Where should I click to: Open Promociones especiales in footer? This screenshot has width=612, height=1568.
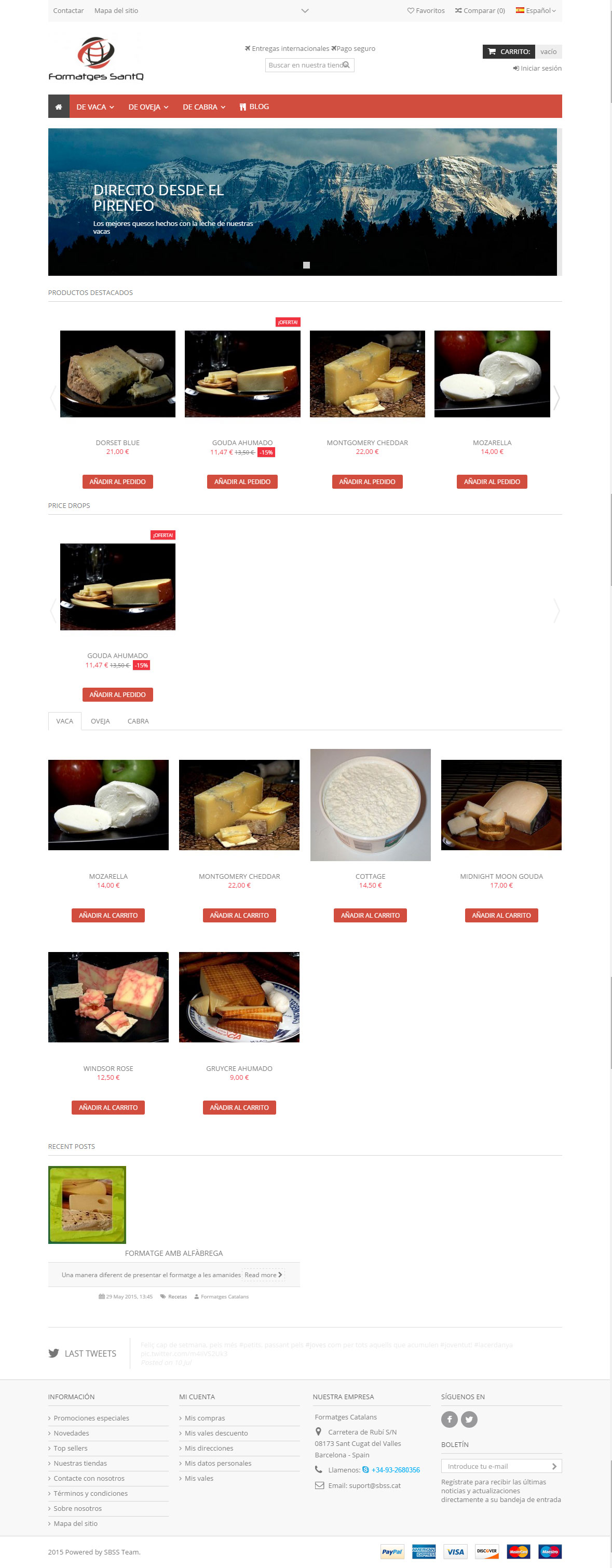[x=91, y=1418]
